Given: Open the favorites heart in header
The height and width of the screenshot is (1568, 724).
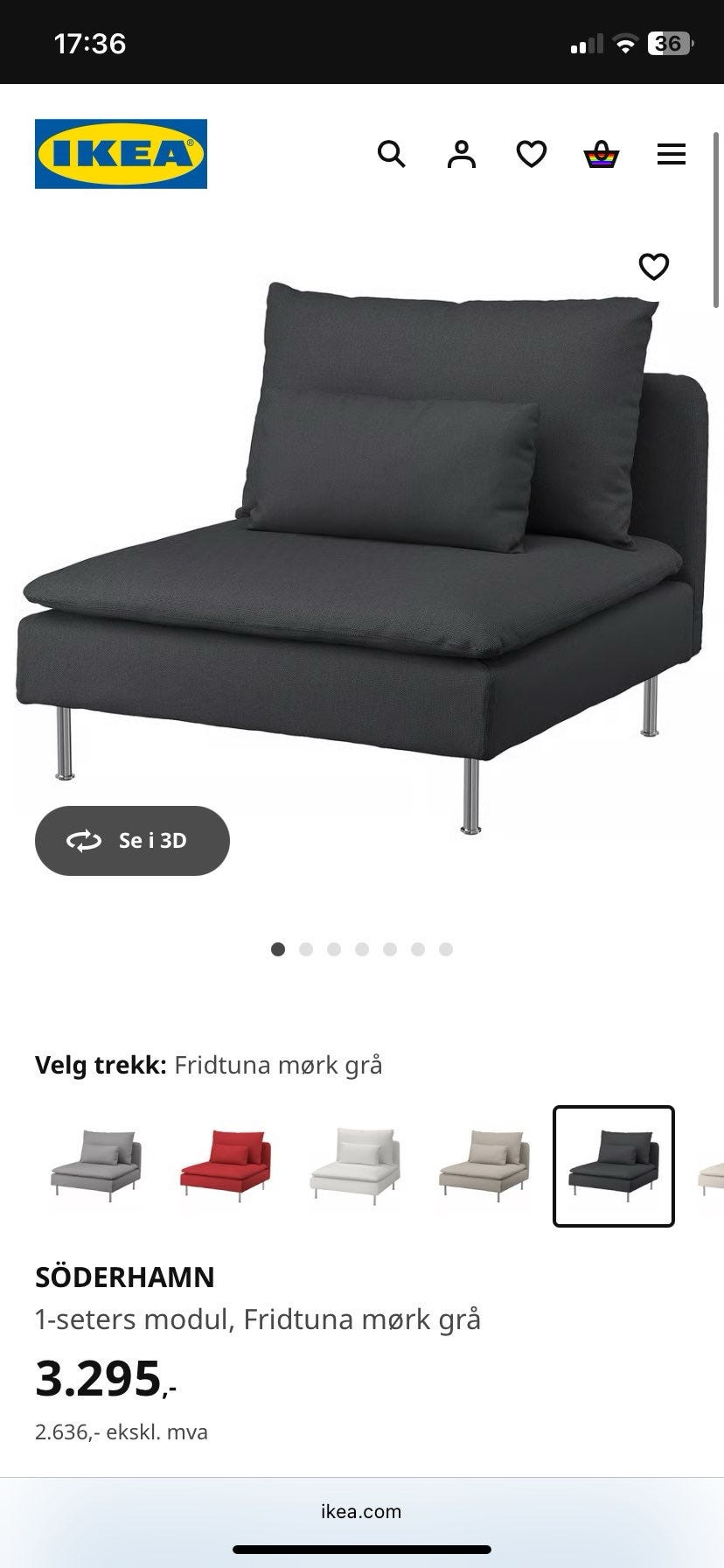Looking at the screenshot, I should click(x=531, y=155).
